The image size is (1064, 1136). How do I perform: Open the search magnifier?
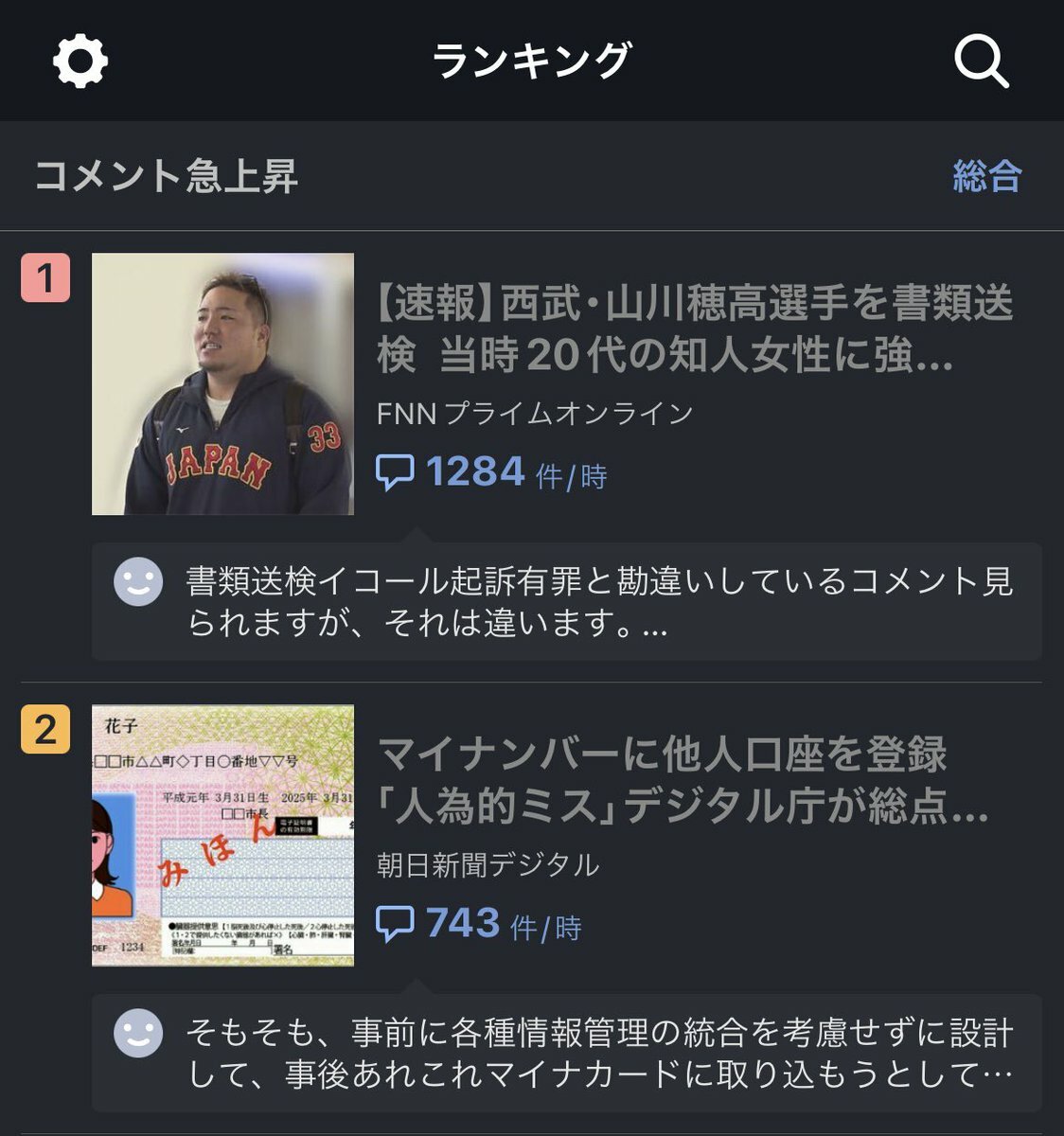point(981,62)
